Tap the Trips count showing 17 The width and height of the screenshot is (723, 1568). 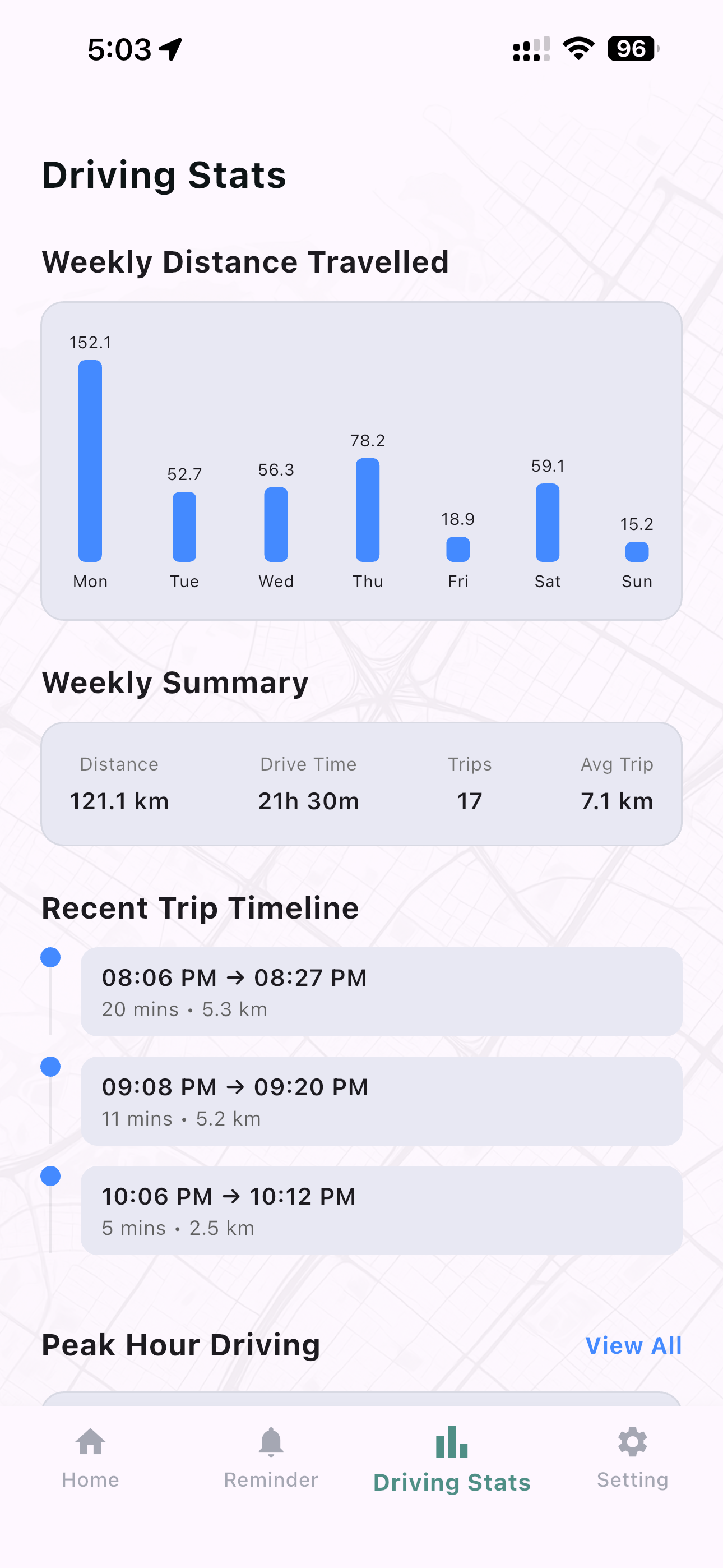[469, 785]
